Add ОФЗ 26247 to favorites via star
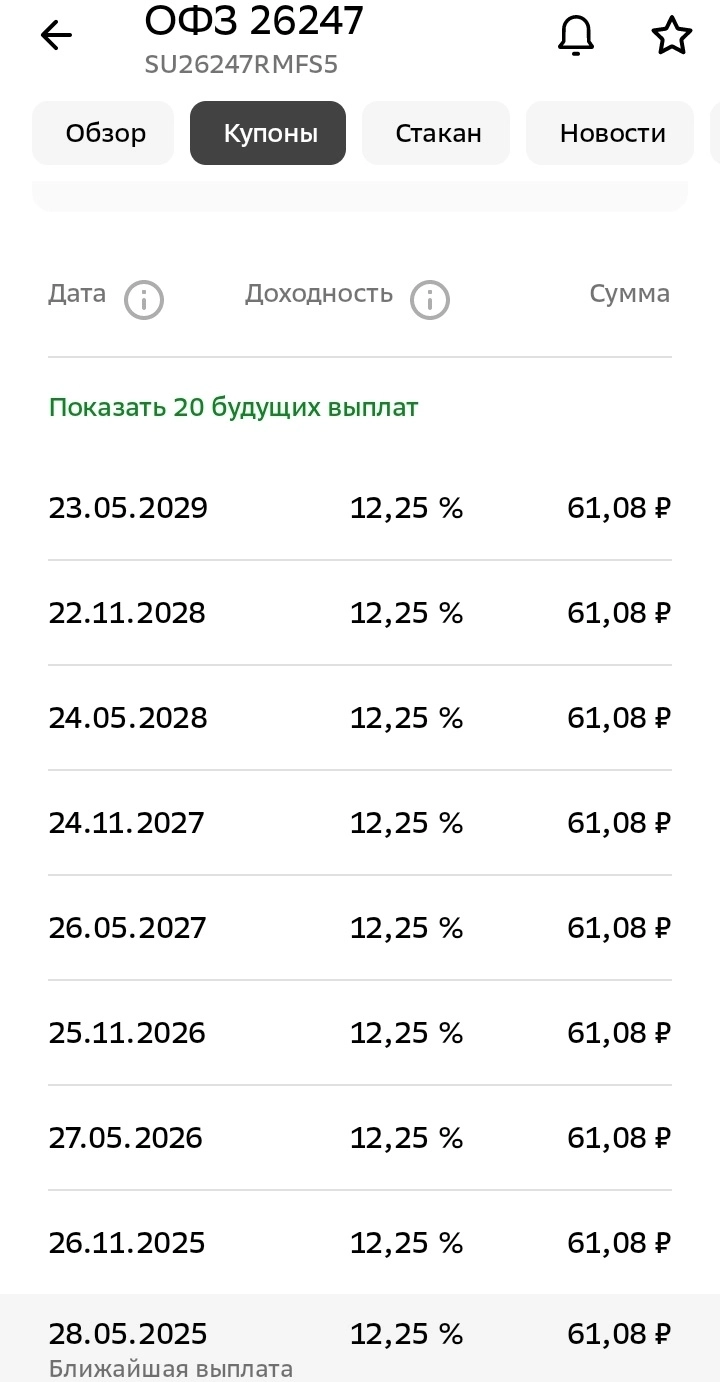The height and width of the screenshot is (1382, 720). click(x=671, y=33)
